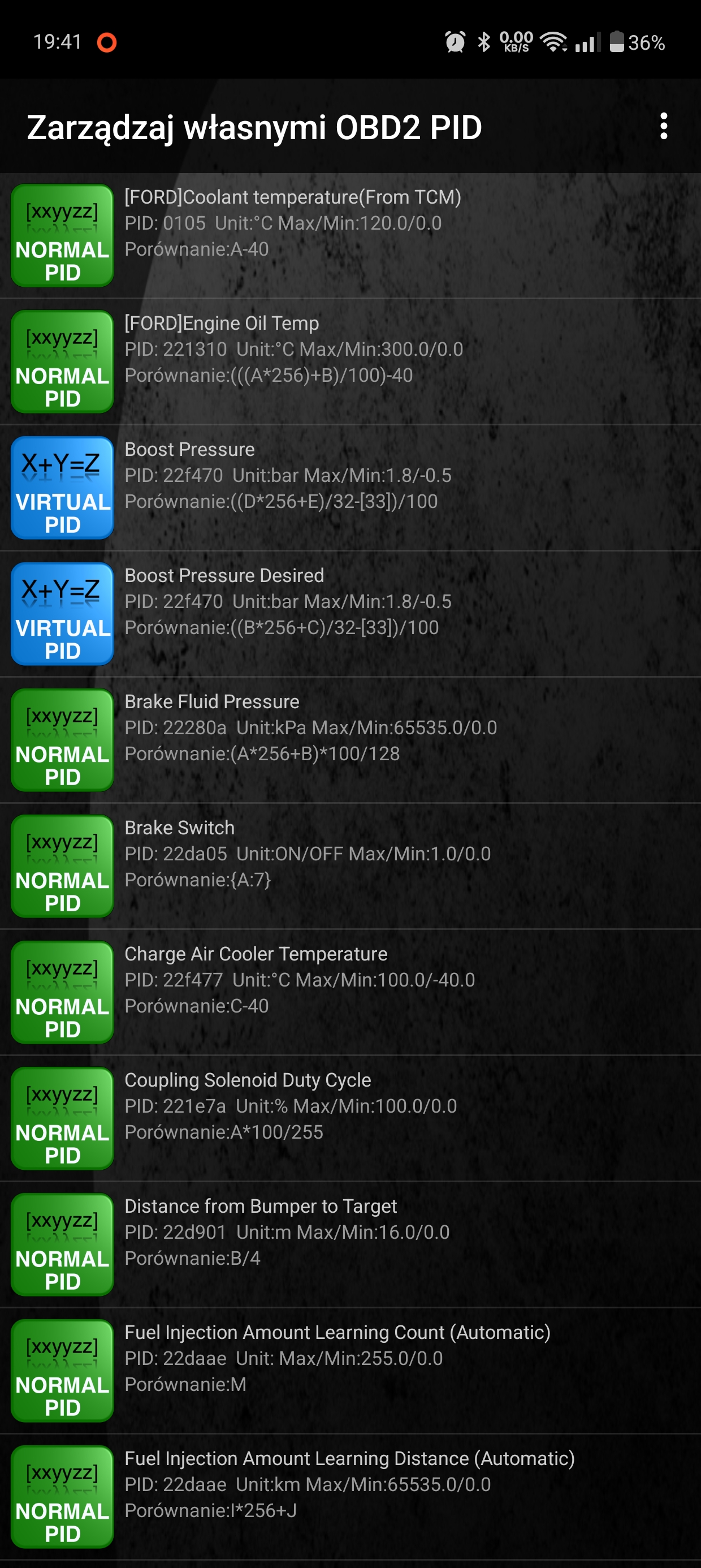Open Charge Air Cooler Temperature PID
The width and height of the screenshot is (701, 1568).
pyautogui.click(x=350, y=992)
